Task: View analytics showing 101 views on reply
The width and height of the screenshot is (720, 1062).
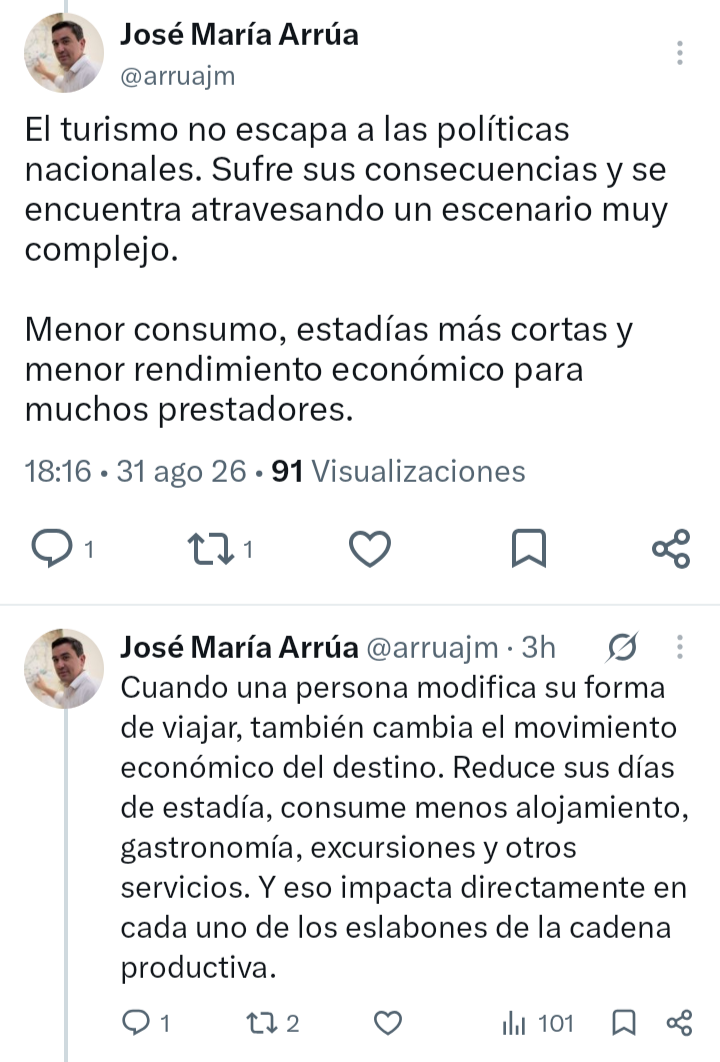Action: (538, 1023)
